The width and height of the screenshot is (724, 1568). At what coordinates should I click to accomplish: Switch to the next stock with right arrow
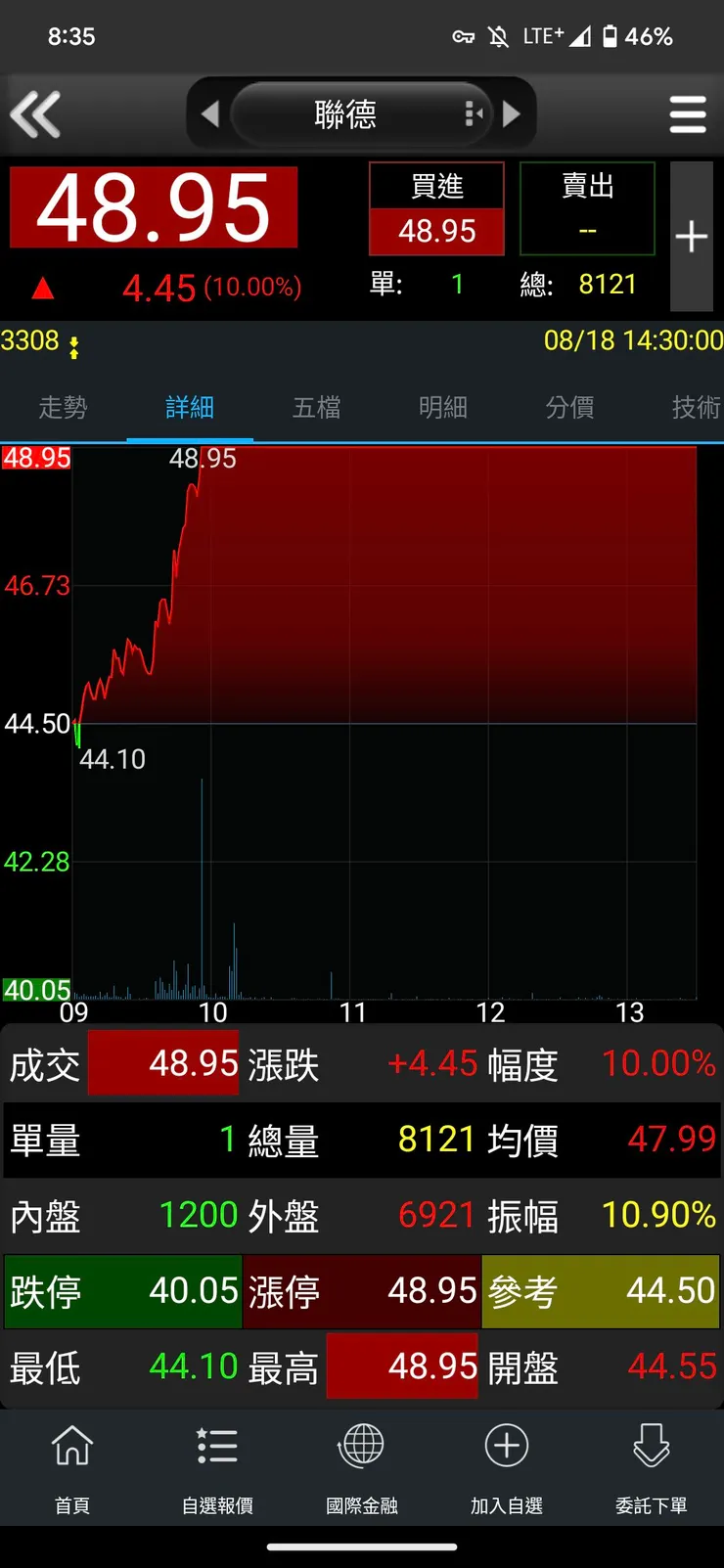point(511,114)
